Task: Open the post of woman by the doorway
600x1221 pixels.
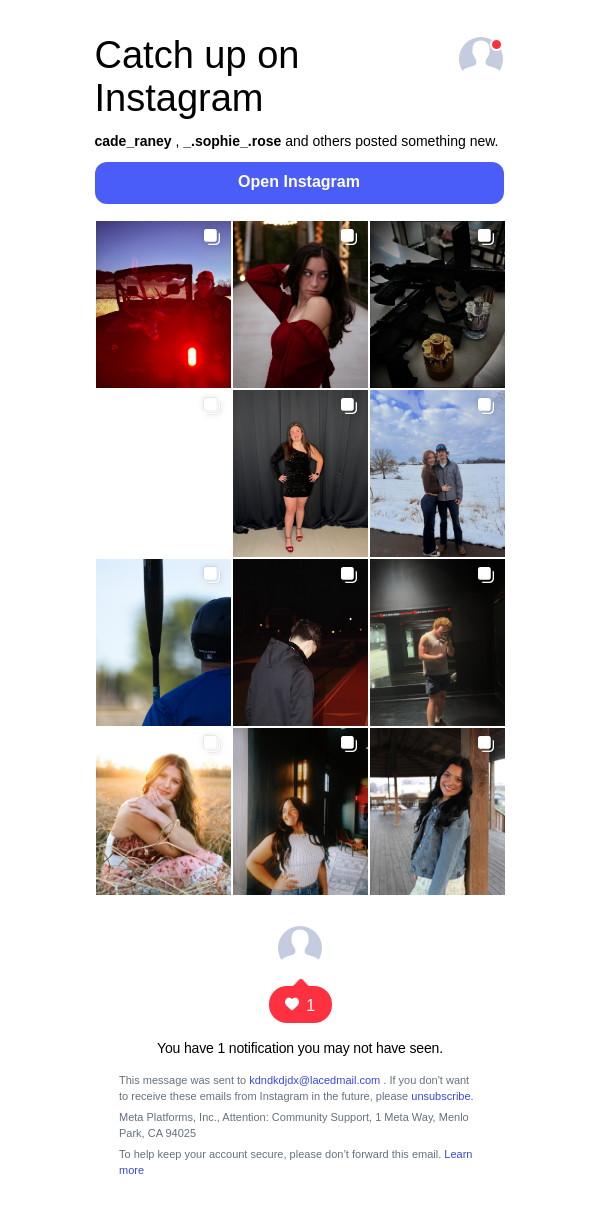Action: pyautogui.click(x=300, y=812)
